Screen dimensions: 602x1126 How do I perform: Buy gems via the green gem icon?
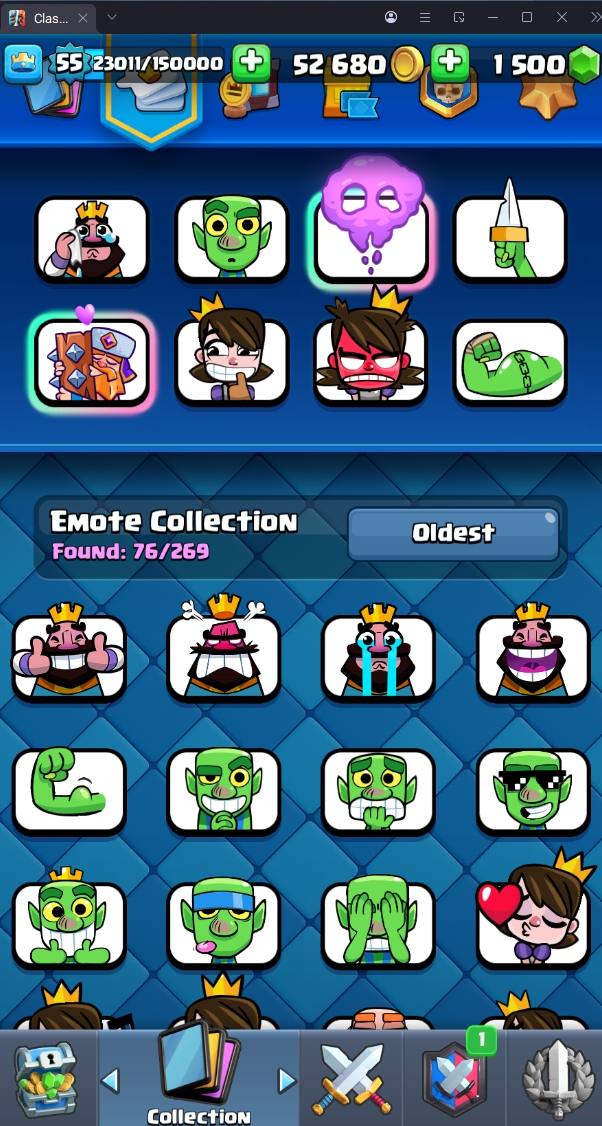click(583, 65)
